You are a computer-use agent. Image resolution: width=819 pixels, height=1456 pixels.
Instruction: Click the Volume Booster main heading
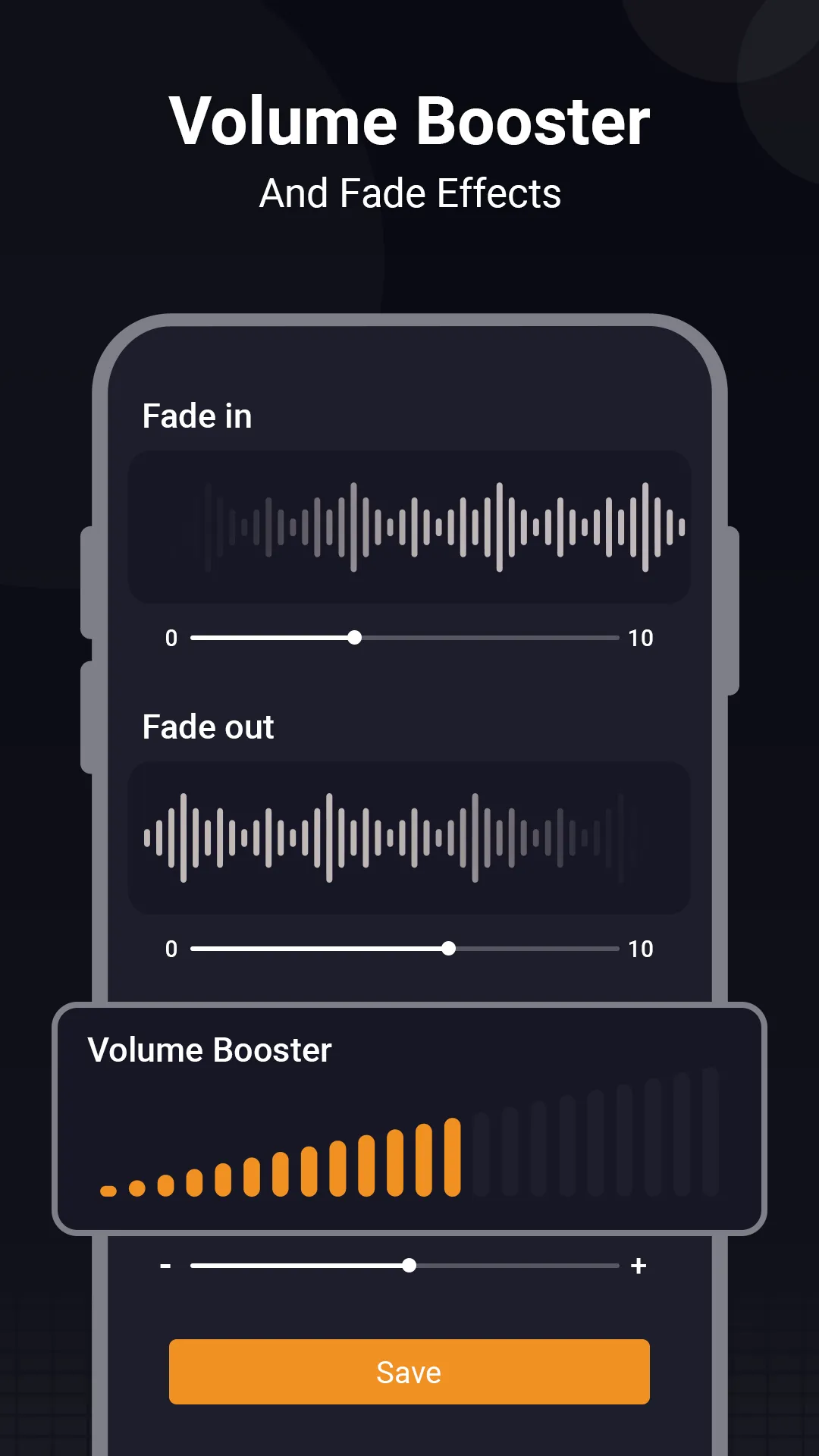tap(409, 121)
